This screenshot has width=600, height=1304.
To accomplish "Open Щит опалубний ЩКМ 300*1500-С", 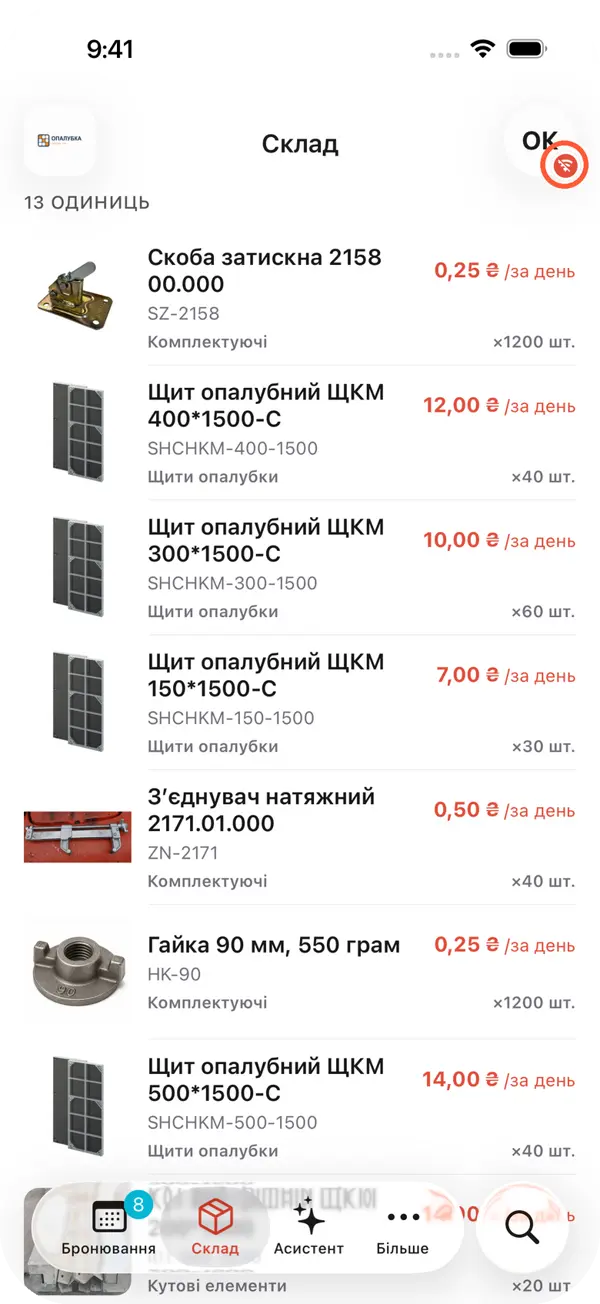I will point(300,568).
